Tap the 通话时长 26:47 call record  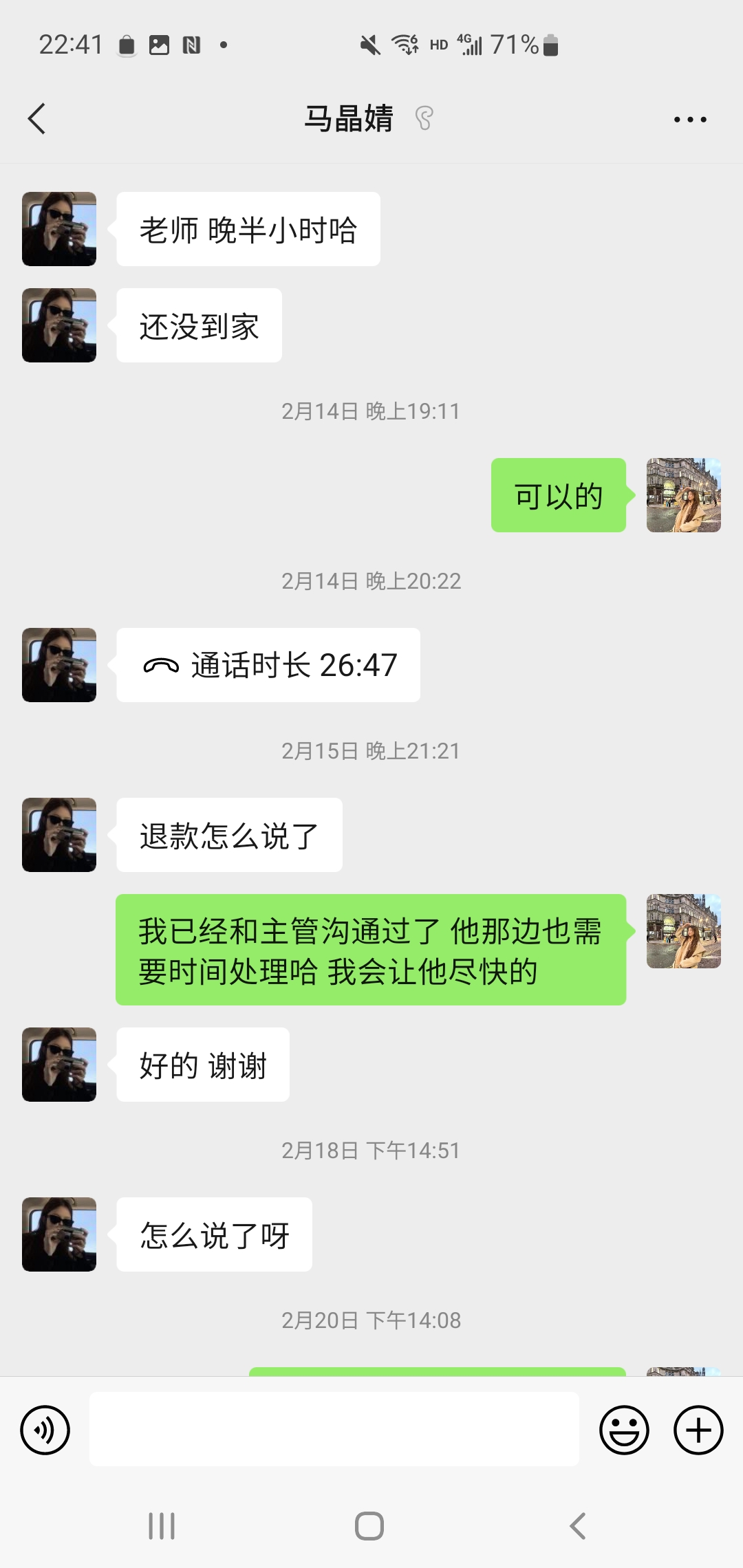click(268, 665)
